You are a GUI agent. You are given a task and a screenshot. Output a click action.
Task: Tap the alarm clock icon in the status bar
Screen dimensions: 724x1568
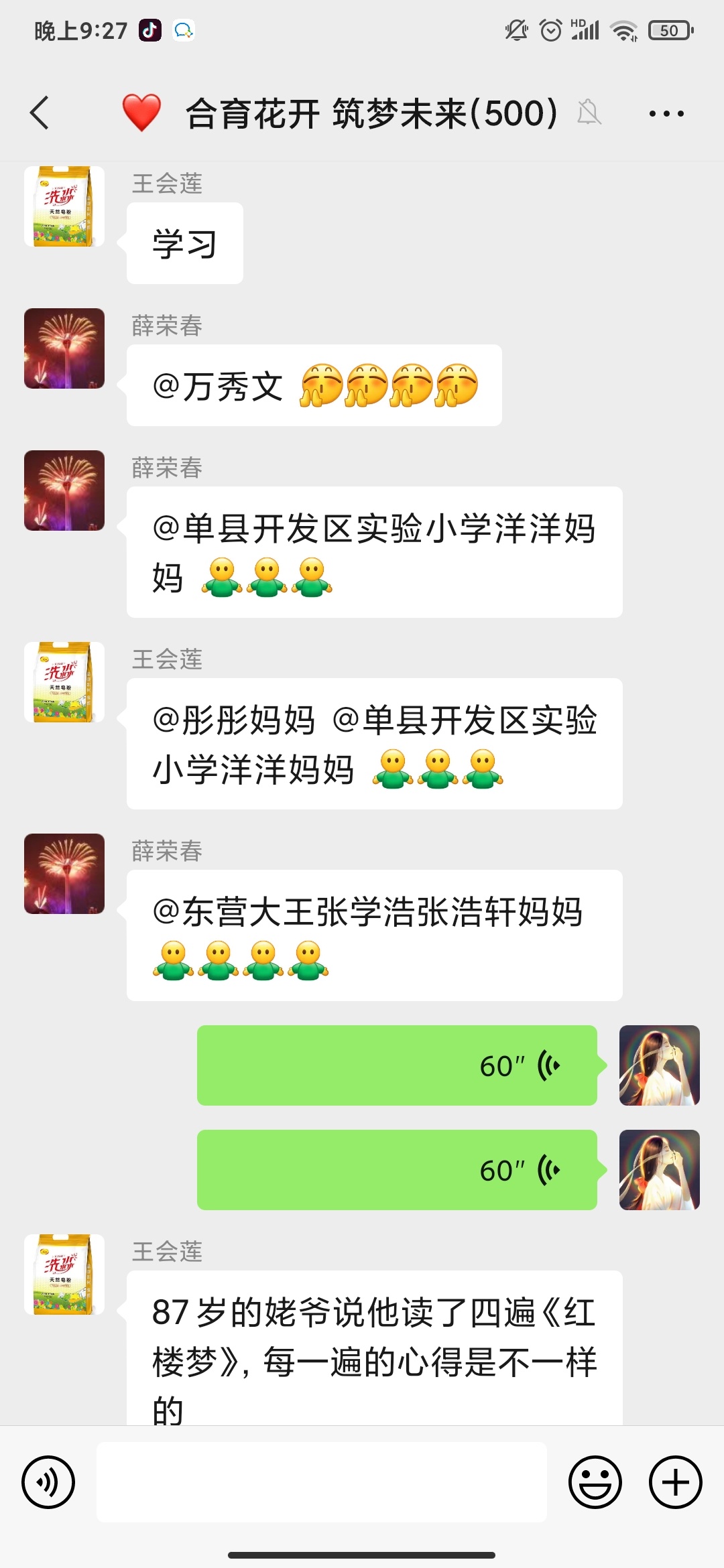550,30
